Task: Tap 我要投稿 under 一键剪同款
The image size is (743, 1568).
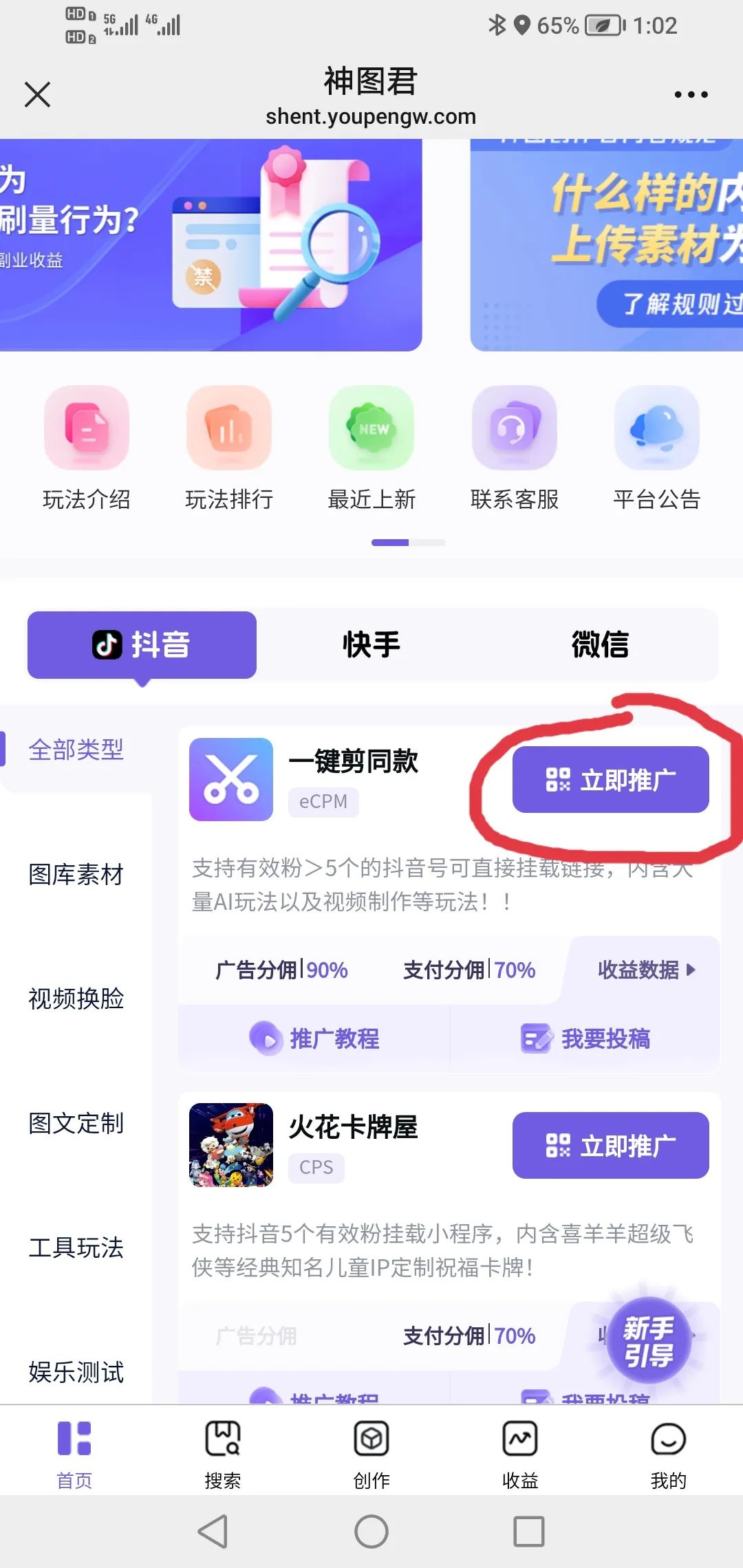Action: click(x=585, y=1038)
